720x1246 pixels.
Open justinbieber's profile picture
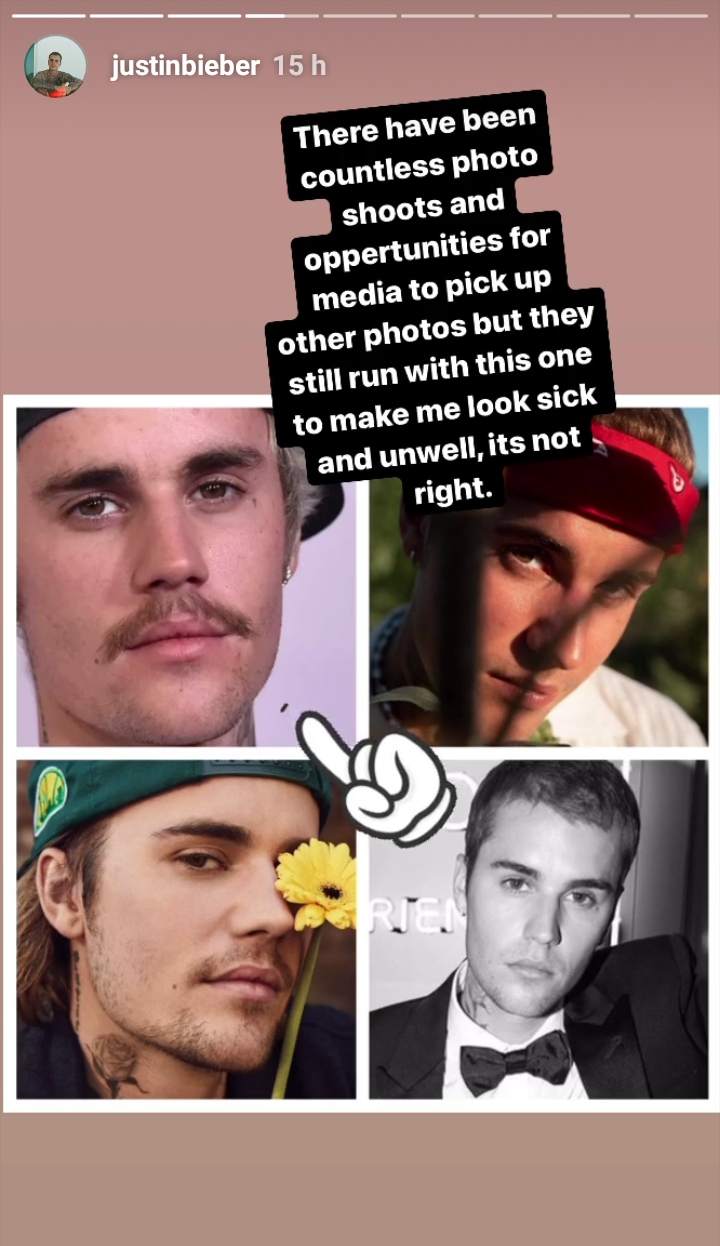[54, 67]
